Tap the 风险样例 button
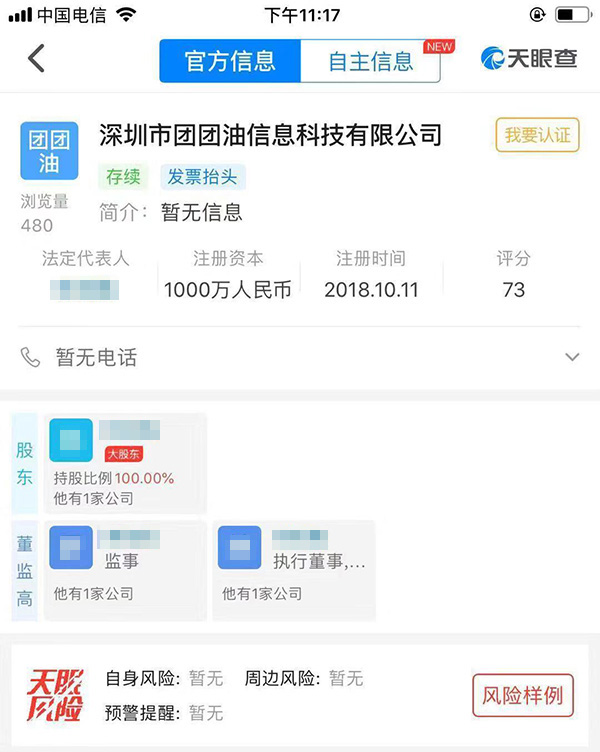Image resolution: width=600 pixels, height=752 pixels. 523,696
